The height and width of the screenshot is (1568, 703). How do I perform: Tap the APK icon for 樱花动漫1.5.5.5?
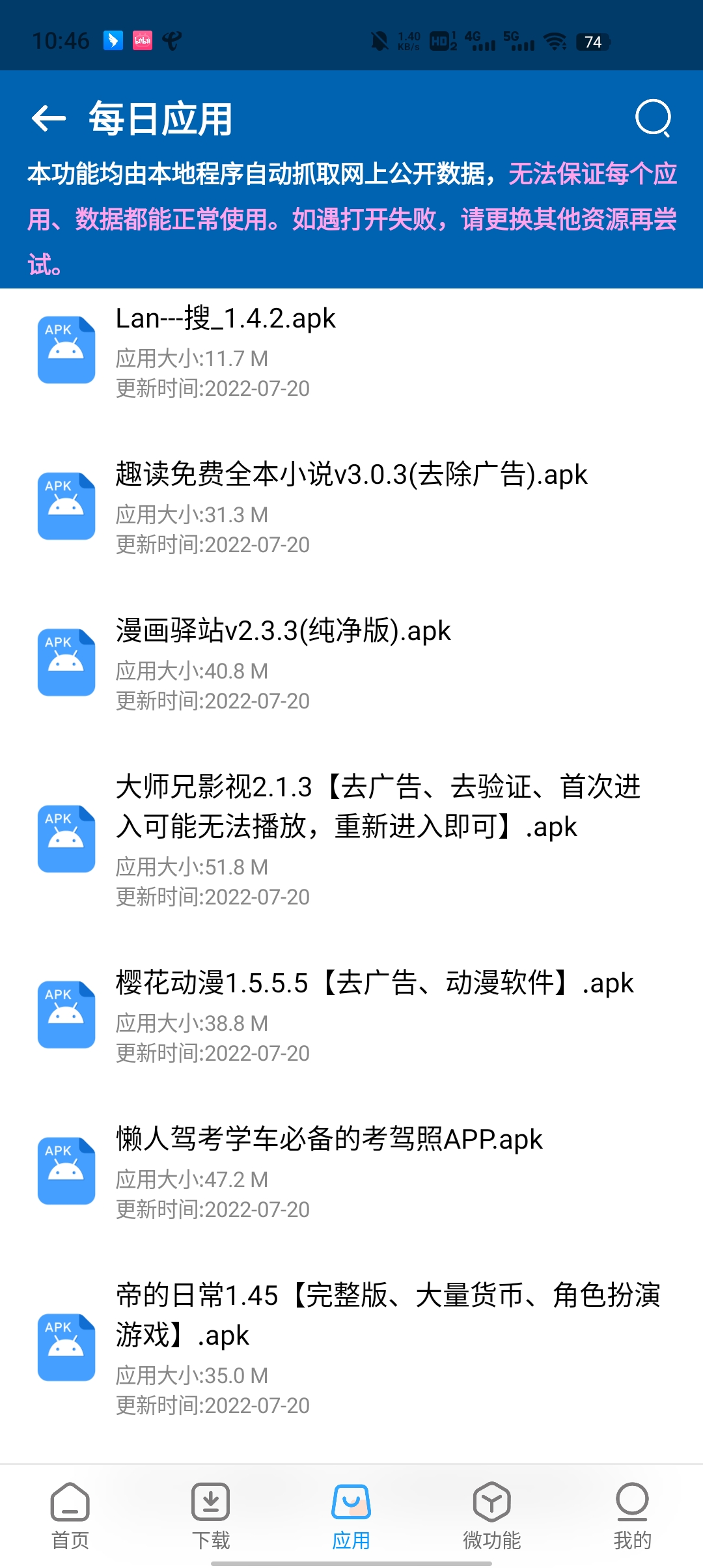[66, 1013]
